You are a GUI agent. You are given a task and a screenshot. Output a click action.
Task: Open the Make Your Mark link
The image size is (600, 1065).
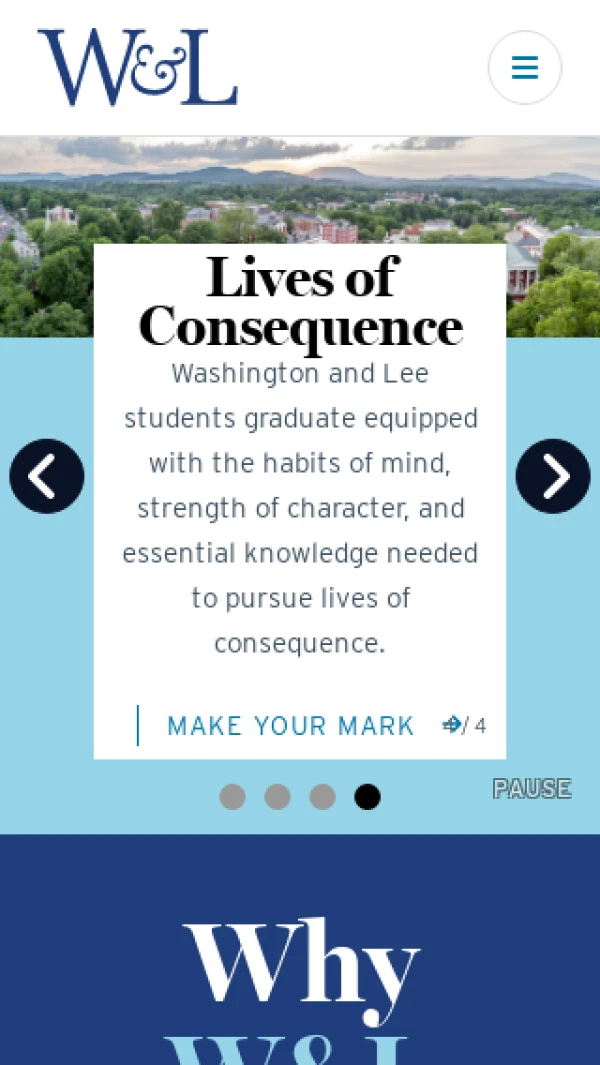point(290,726)
